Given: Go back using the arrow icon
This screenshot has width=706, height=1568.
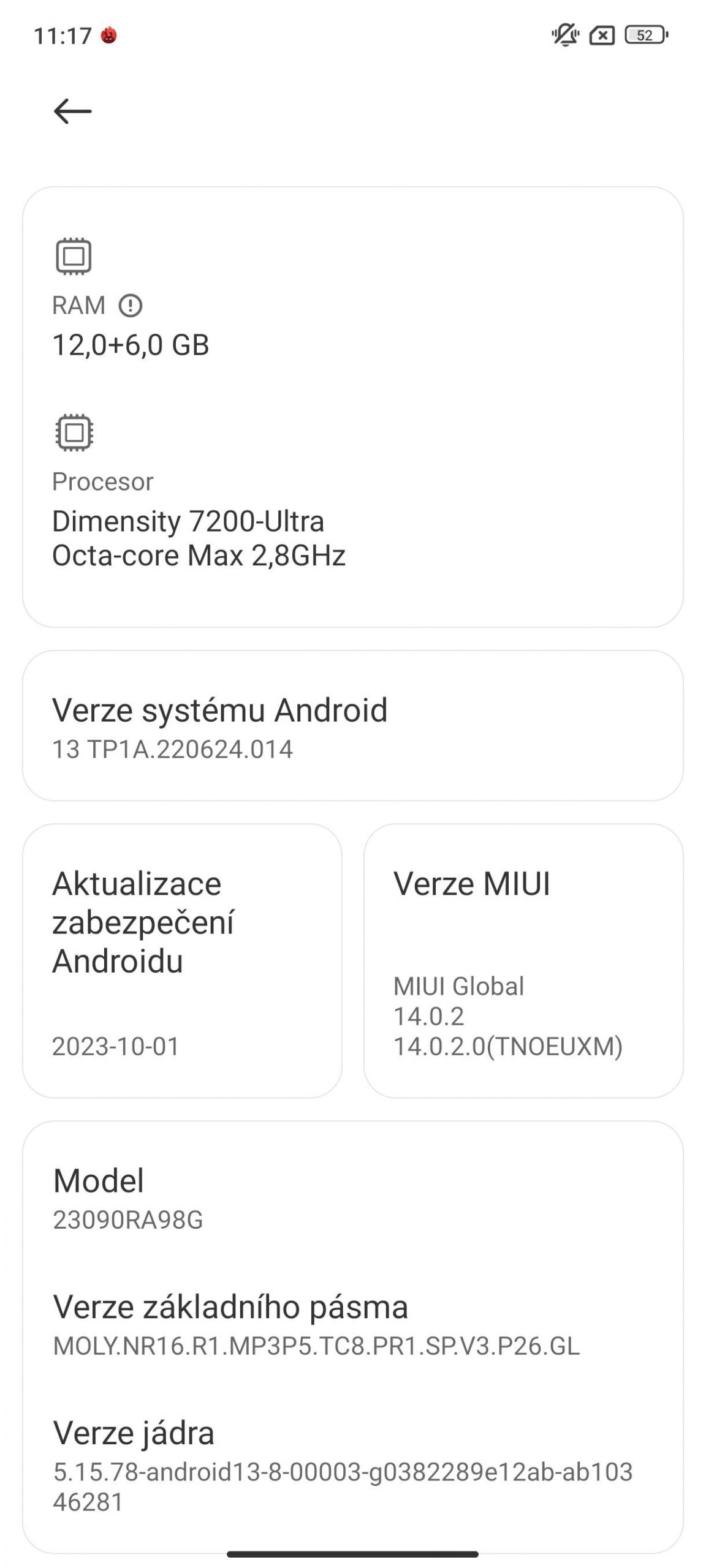Looking at the screenshot, I should tap(72, 111).
